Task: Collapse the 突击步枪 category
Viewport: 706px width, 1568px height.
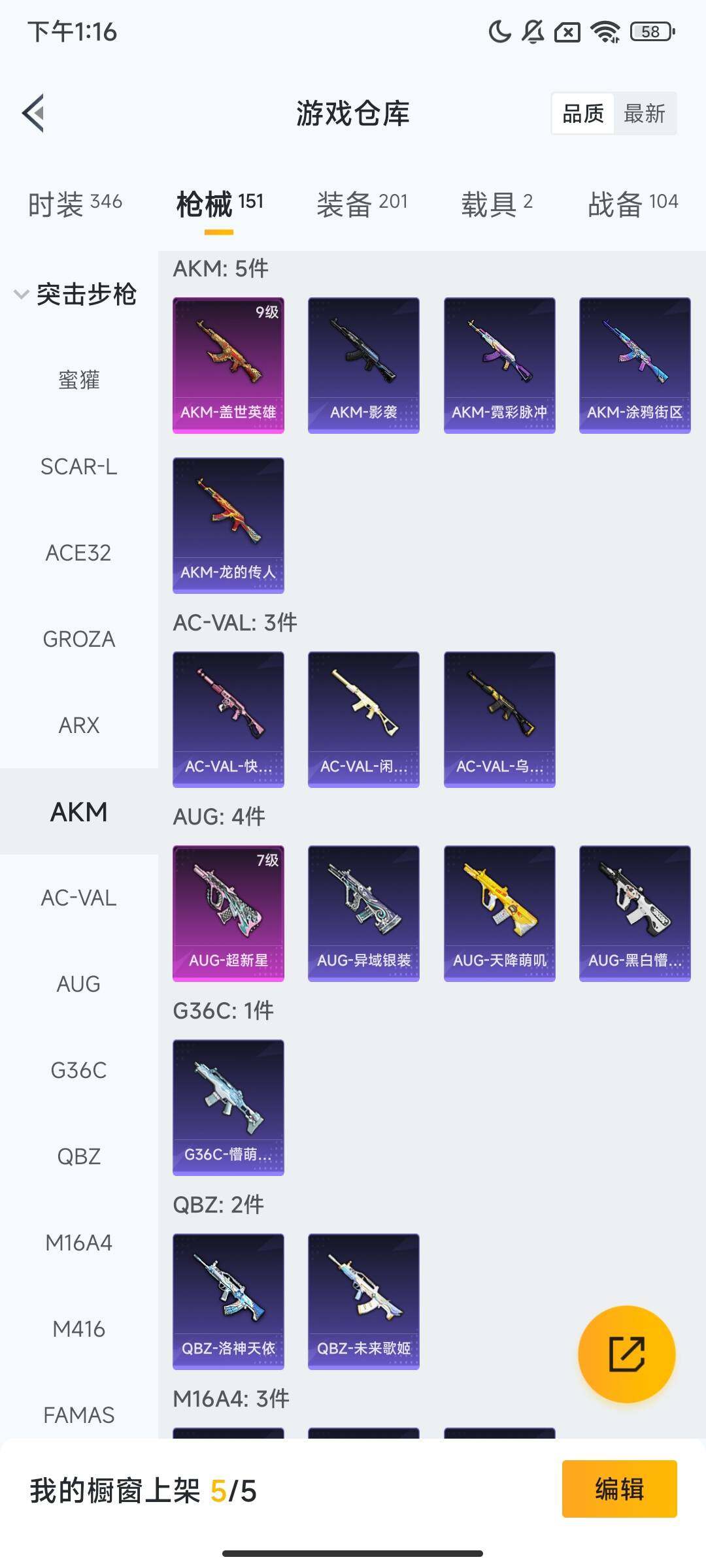Action: [75, 294]
